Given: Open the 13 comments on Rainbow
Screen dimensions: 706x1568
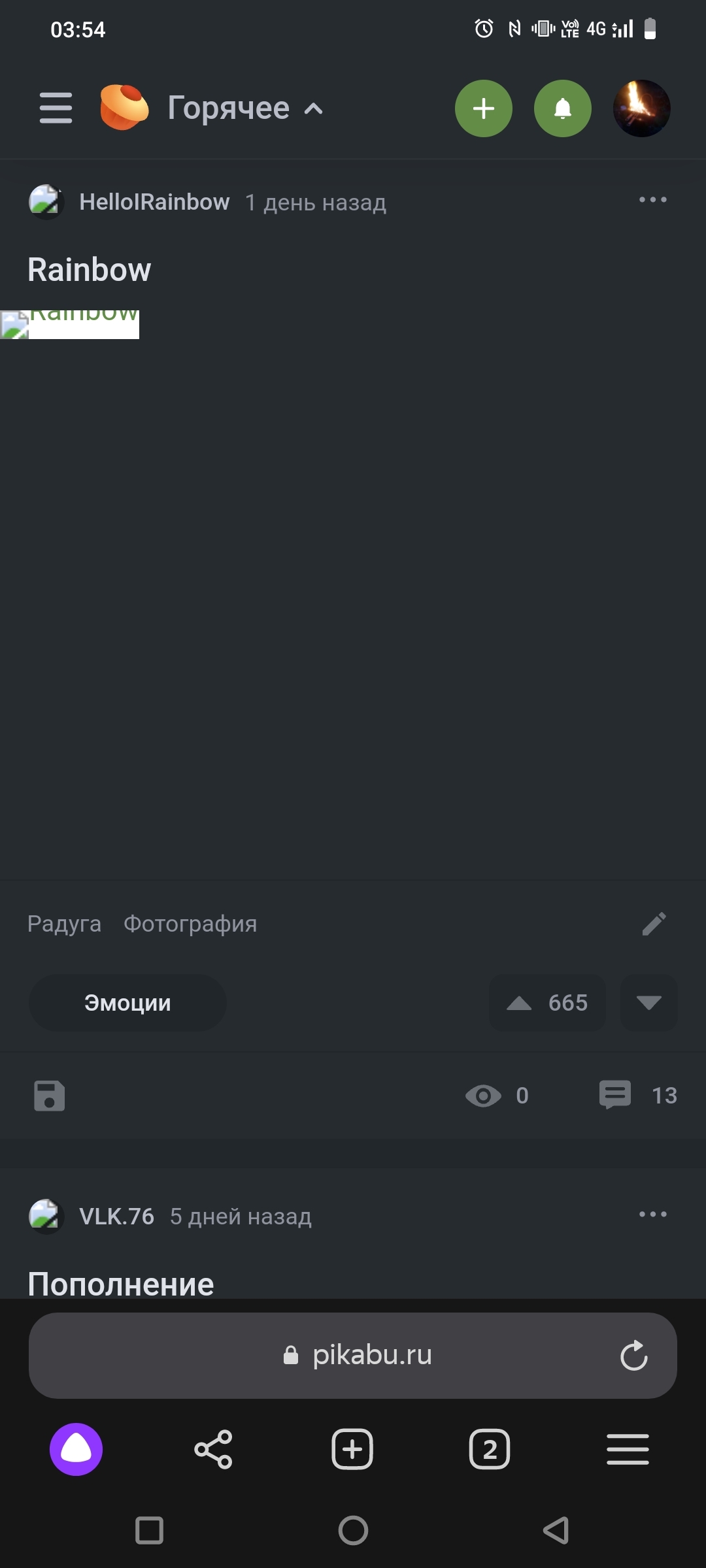Looking at the screenshot, I should pyautogui.click(x=637, y=1095).
